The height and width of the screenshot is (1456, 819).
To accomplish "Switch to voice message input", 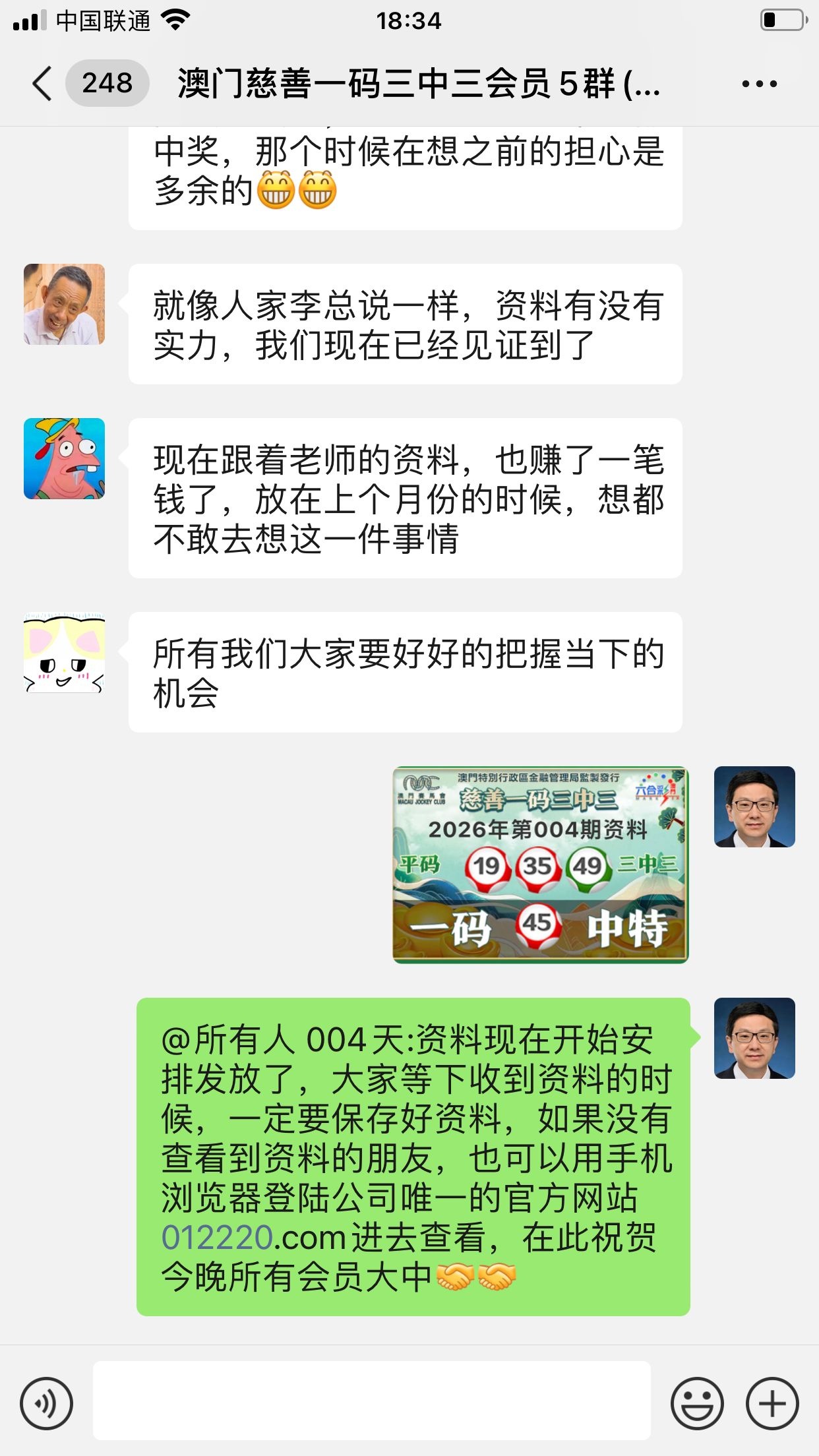I will click(x=46, y=1403).
